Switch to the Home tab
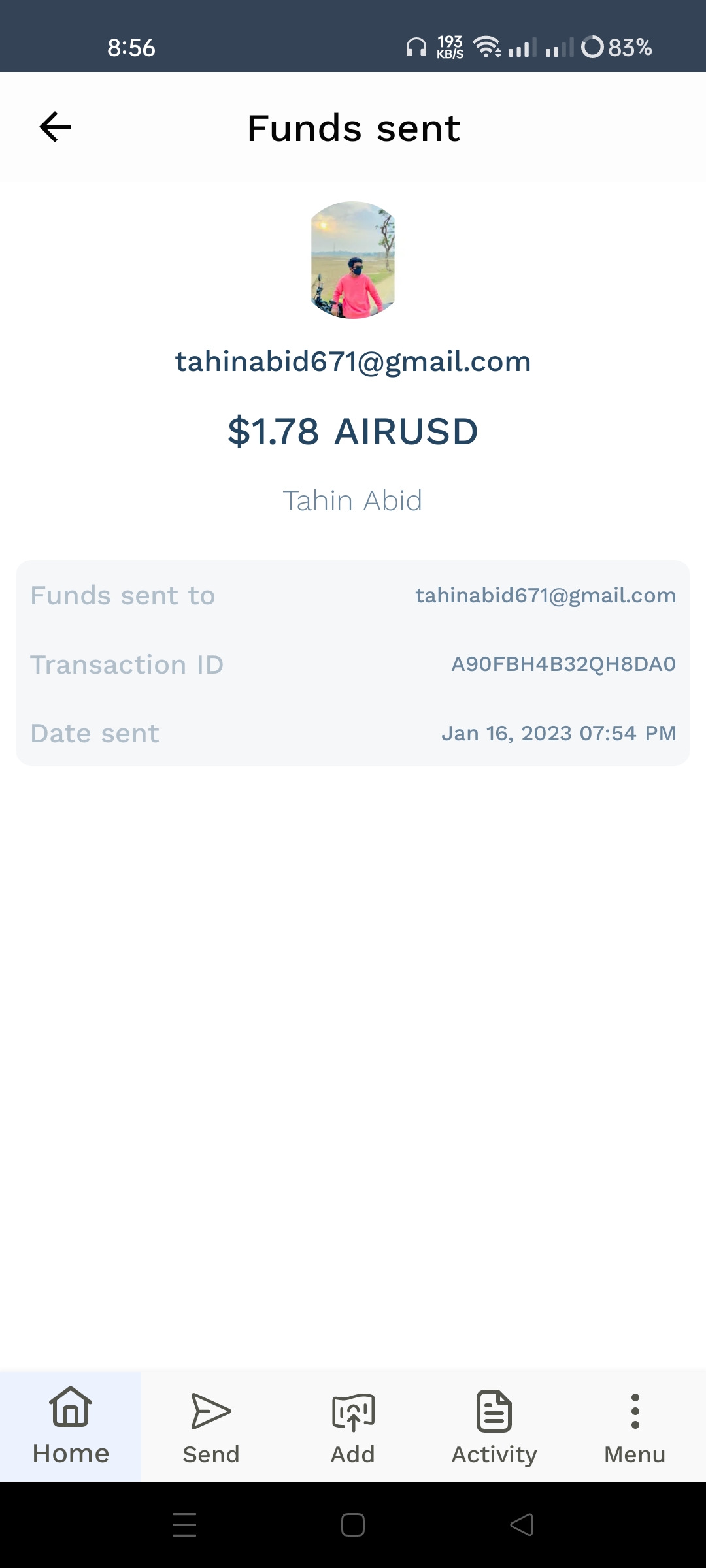 (x=71, y=1426)
